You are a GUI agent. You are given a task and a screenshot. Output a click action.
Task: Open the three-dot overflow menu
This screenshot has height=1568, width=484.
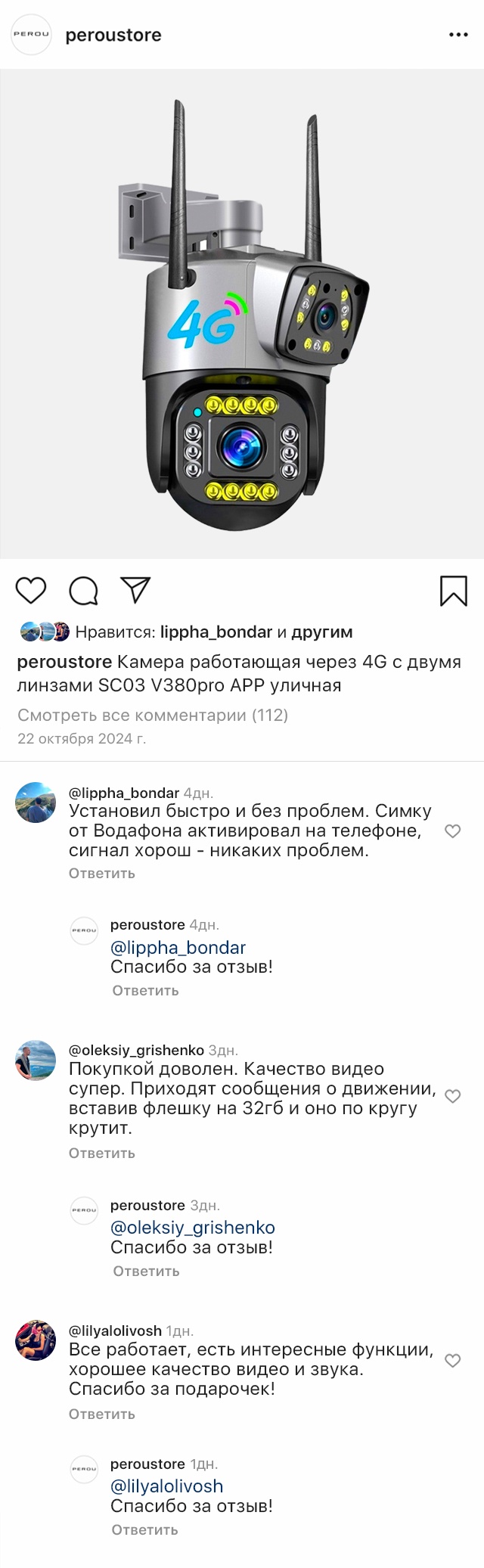coord(458,35)
